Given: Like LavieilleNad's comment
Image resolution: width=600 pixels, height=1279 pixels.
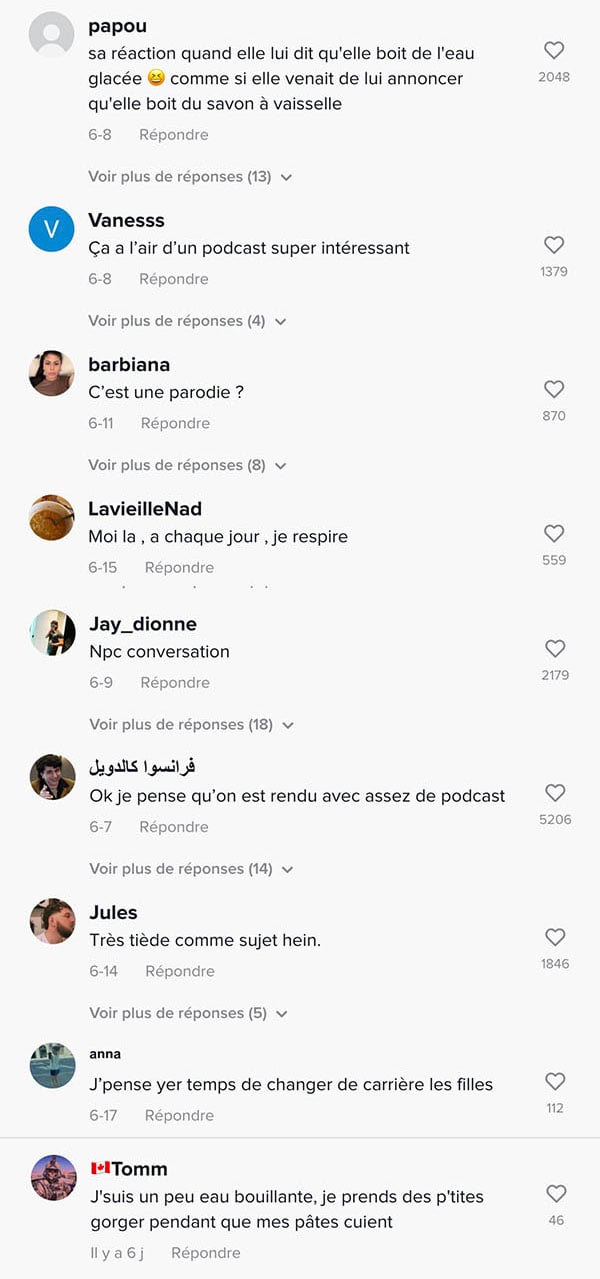Looking at the screenshot, I should click(553, 533).
